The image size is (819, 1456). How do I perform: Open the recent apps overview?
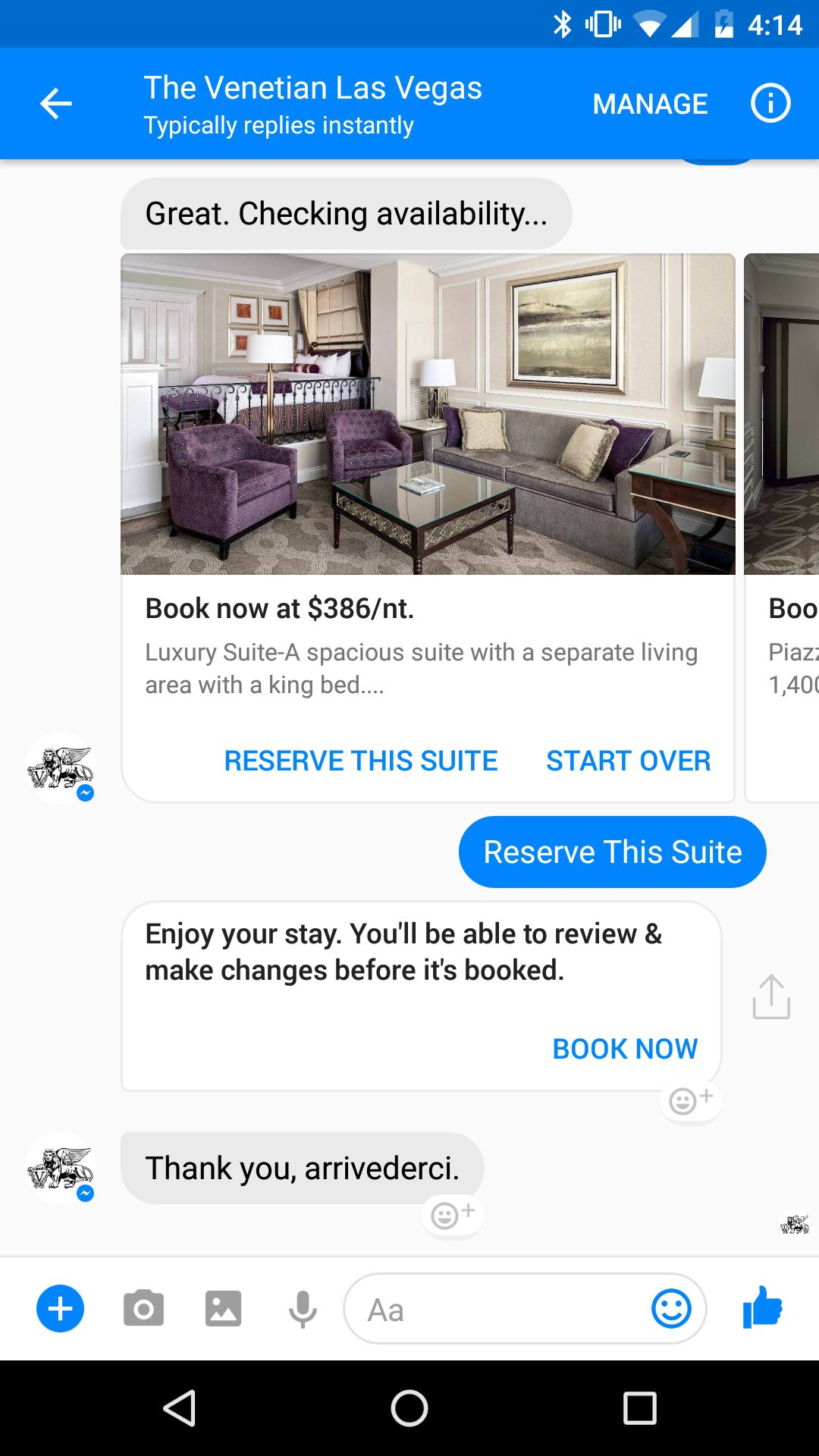pyautogui.click(x=639, y=1409)
